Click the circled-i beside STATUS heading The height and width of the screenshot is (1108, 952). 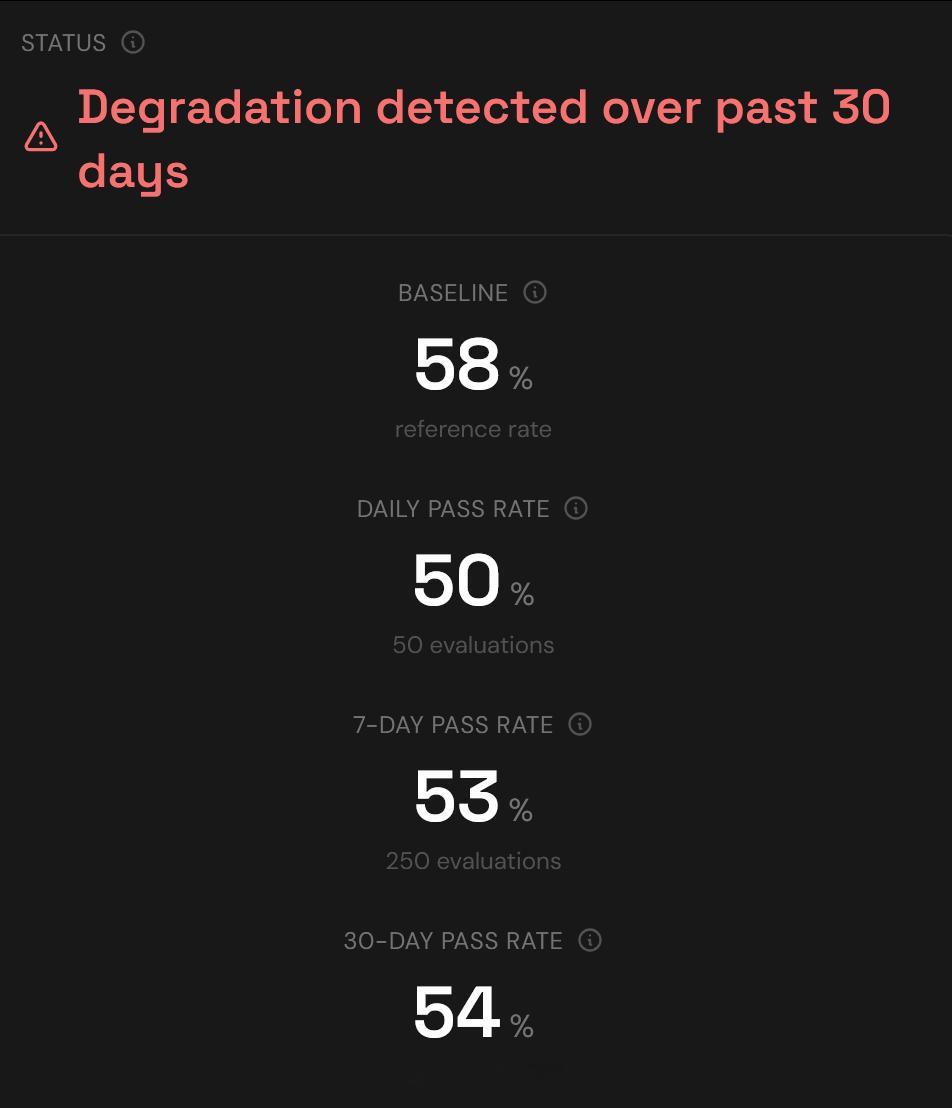(x=131, y=42)
